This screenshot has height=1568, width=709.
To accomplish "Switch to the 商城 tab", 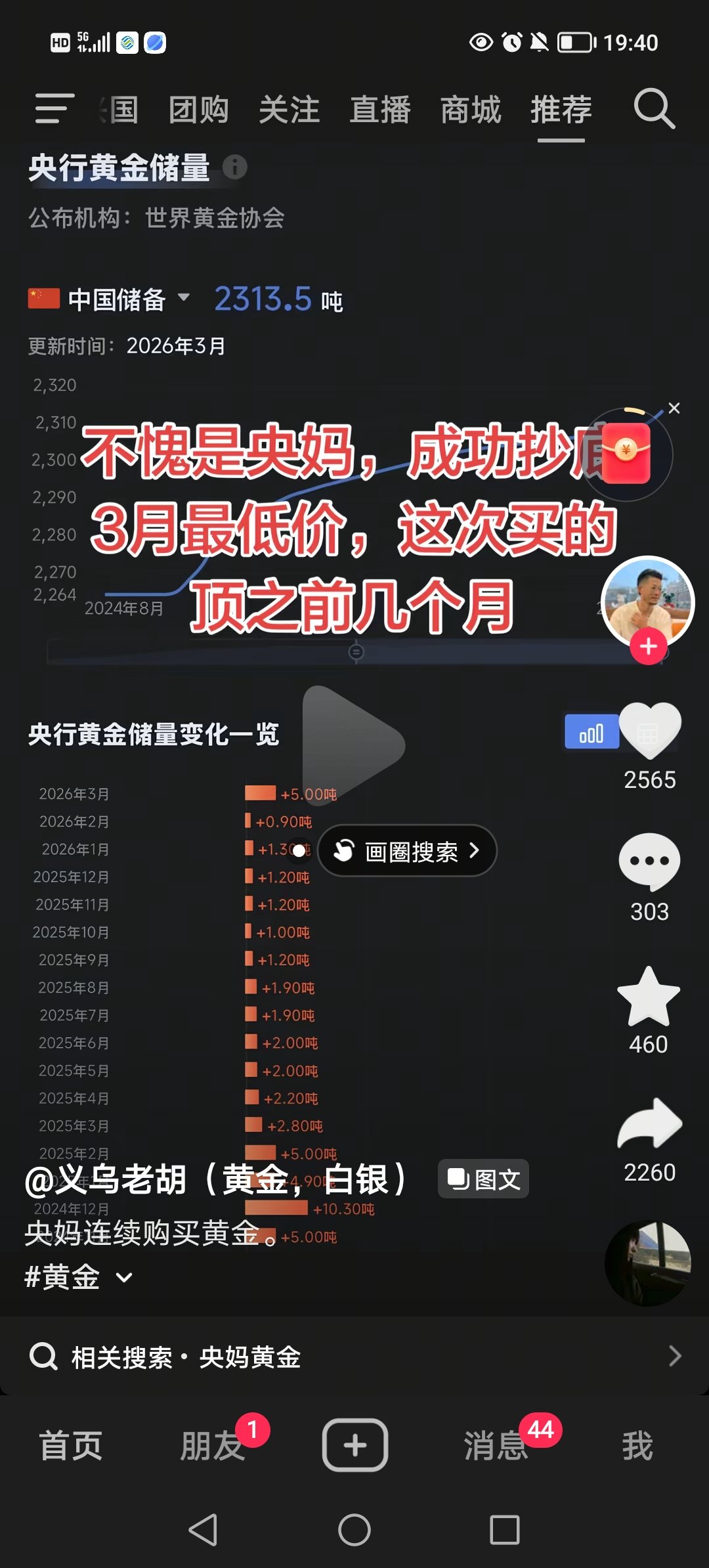I will pos(471,110).
